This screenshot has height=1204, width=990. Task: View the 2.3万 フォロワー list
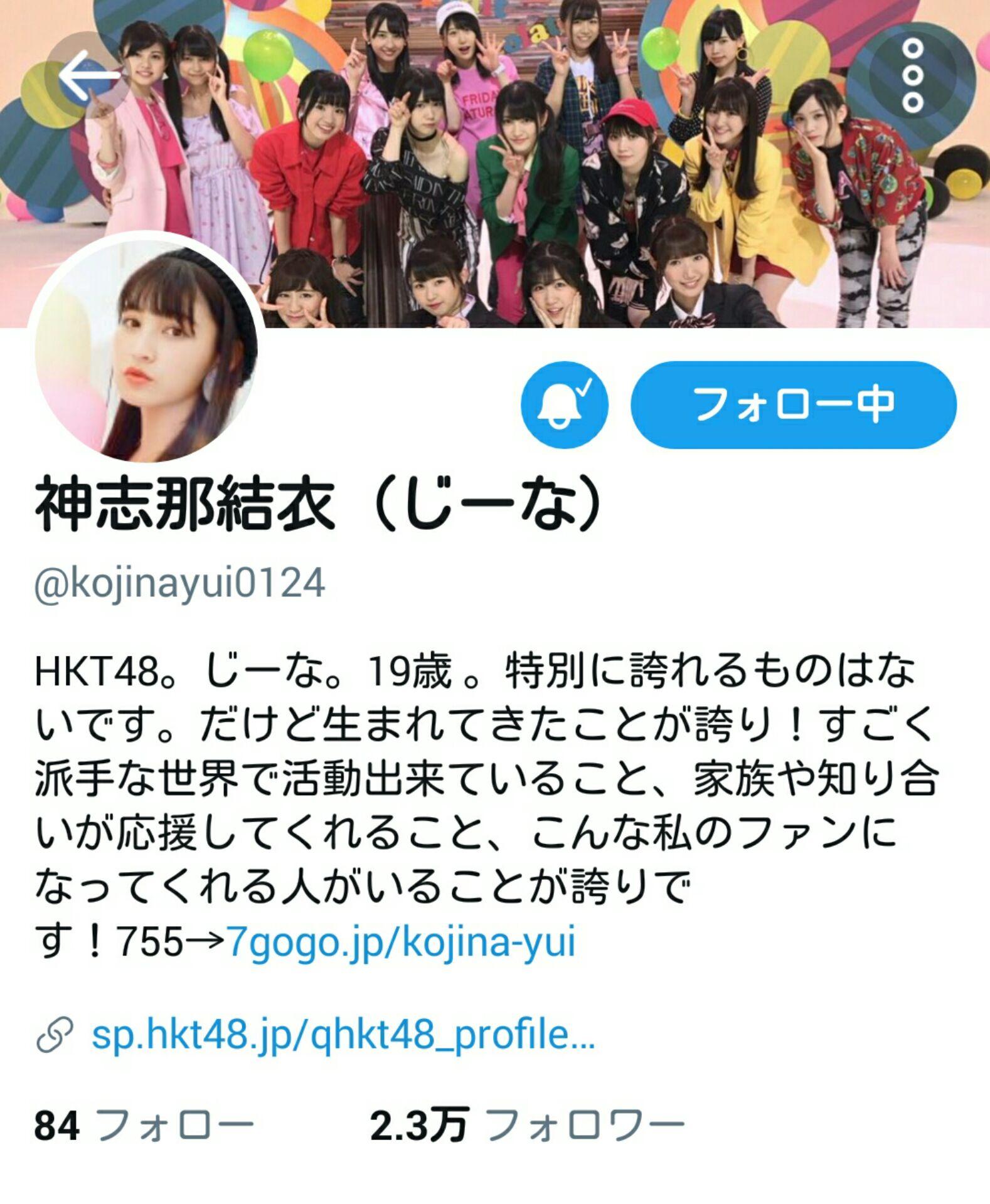526,1125
